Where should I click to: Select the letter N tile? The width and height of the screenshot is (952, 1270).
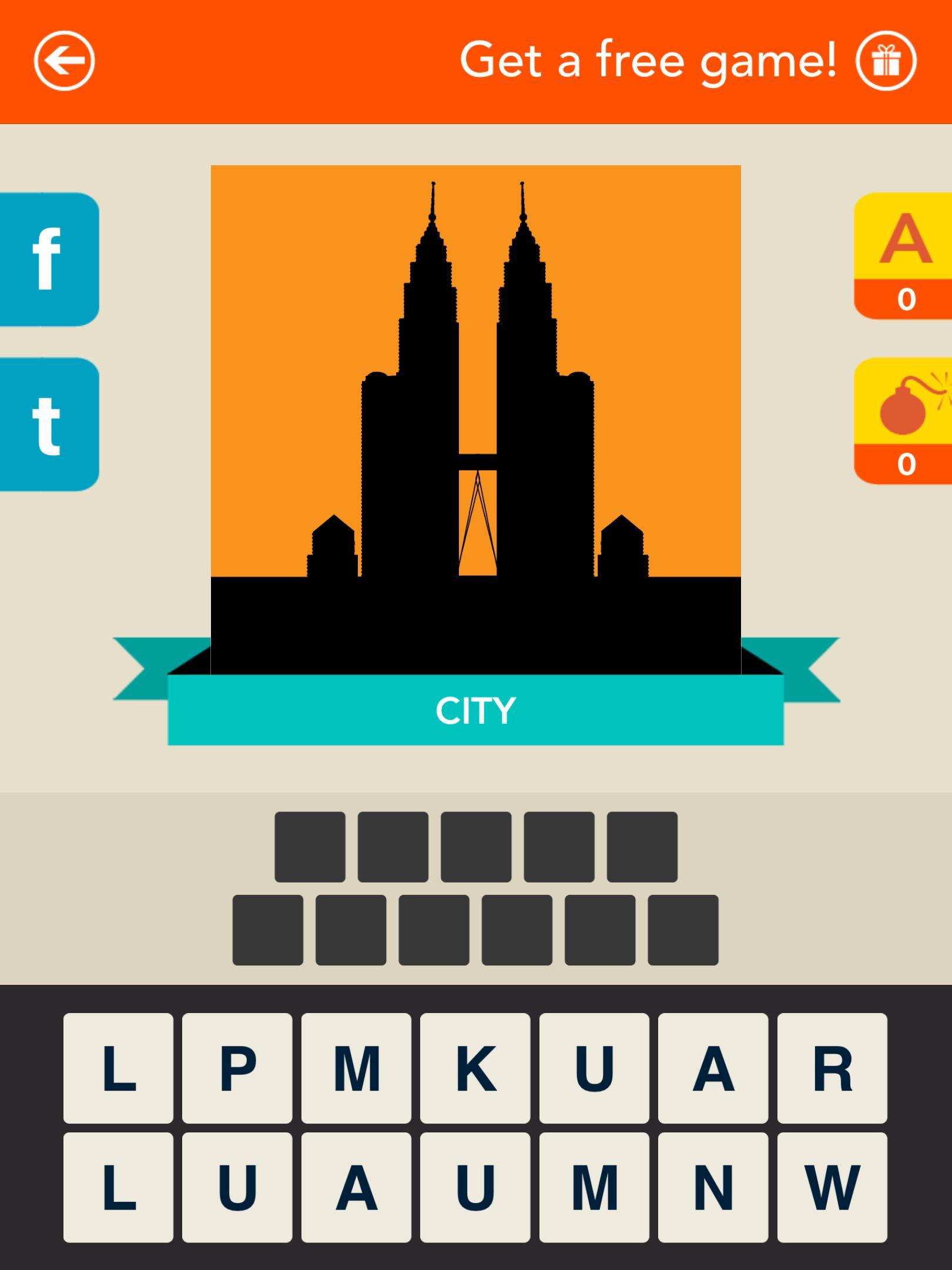pos(713,1187)
